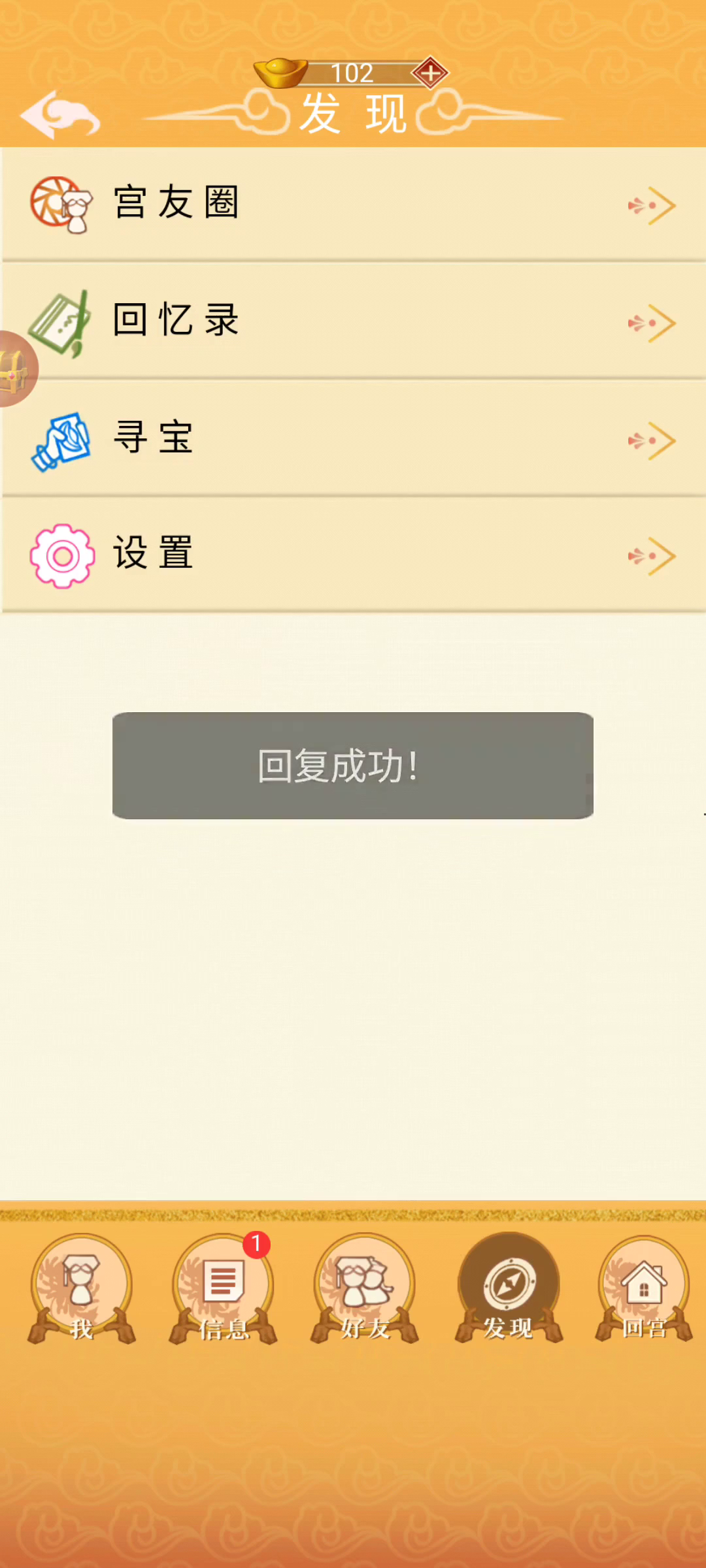
Task: Open the floating treasure chest icon
Action: point(14,370)
